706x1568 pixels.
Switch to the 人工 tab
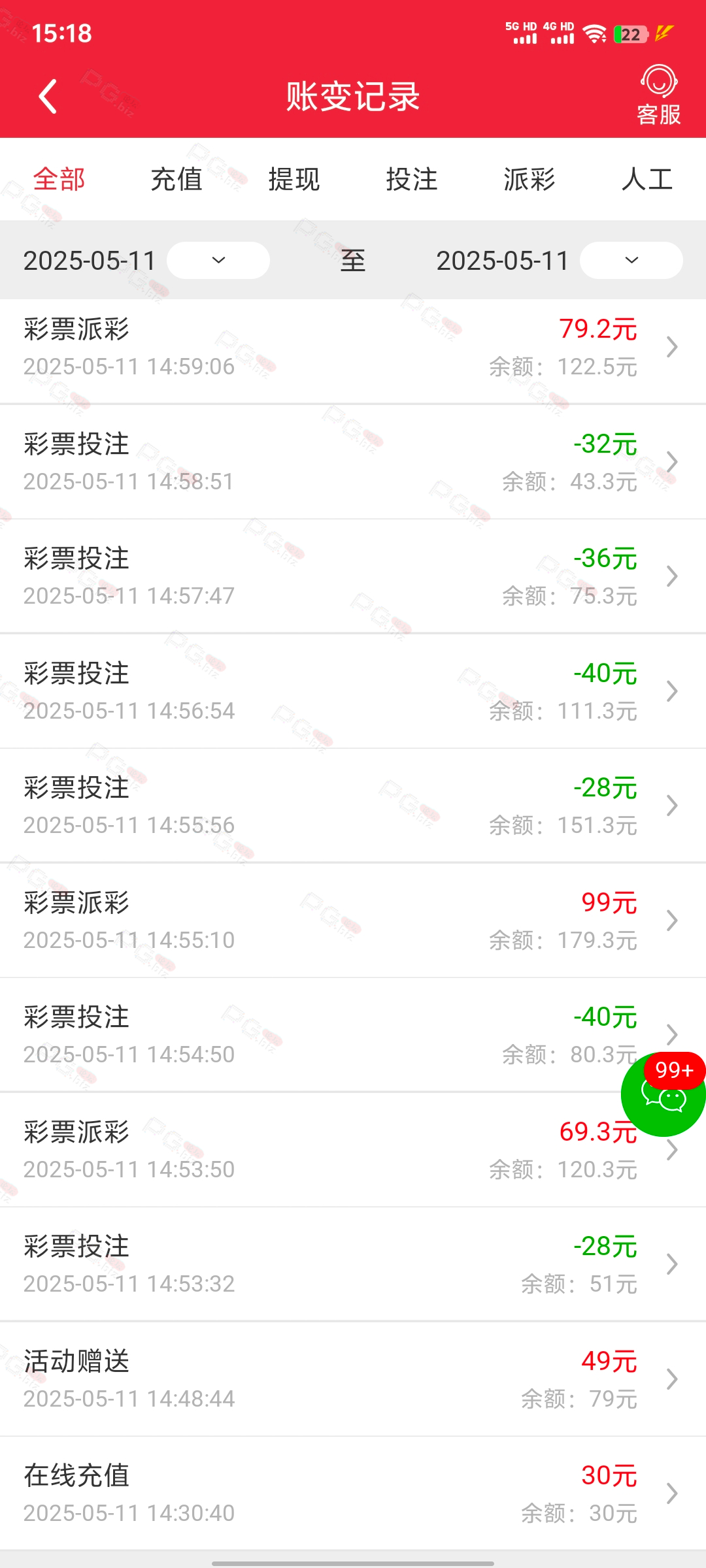click(647, 179)
